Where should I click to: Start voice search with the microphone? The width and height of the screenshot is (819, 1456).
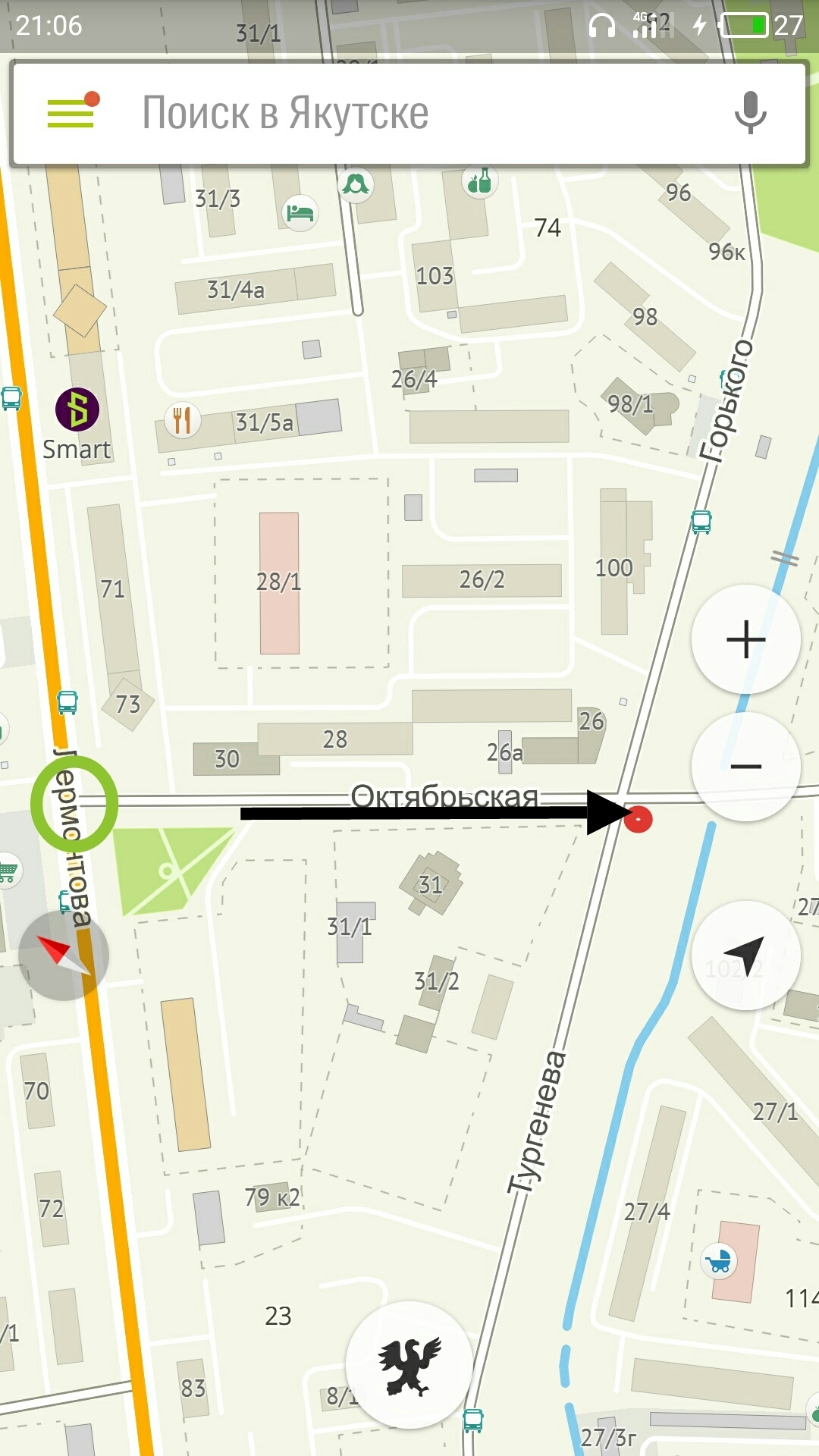(750, 113)
